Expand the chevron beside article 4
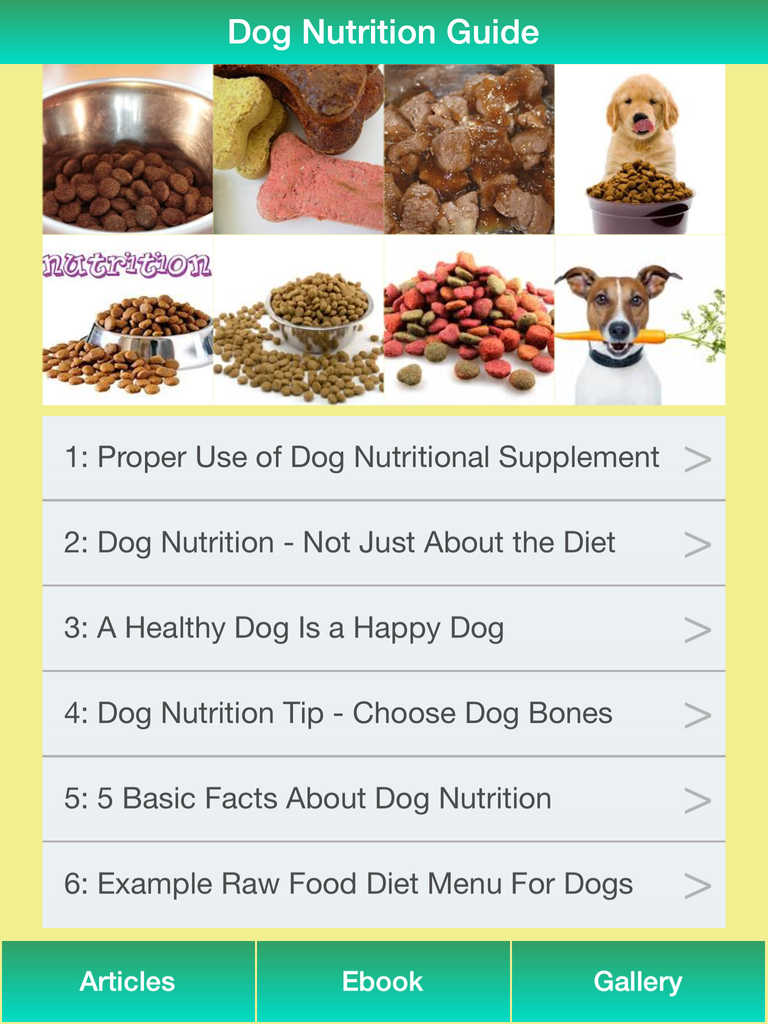The height and width of the screenshot is (1024, 768). click(700, 713)
